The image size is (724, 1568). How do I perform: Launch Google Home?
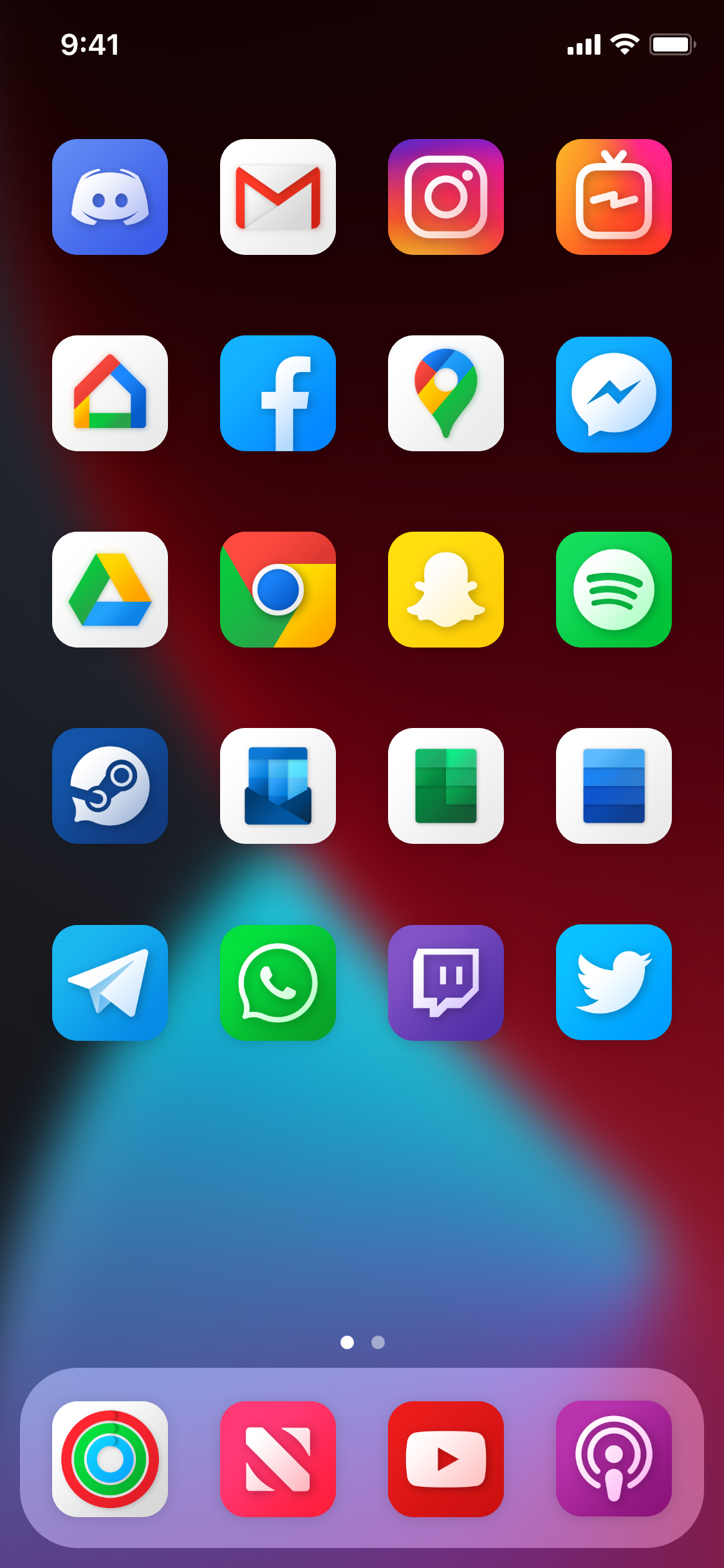[x=110, y=393]
